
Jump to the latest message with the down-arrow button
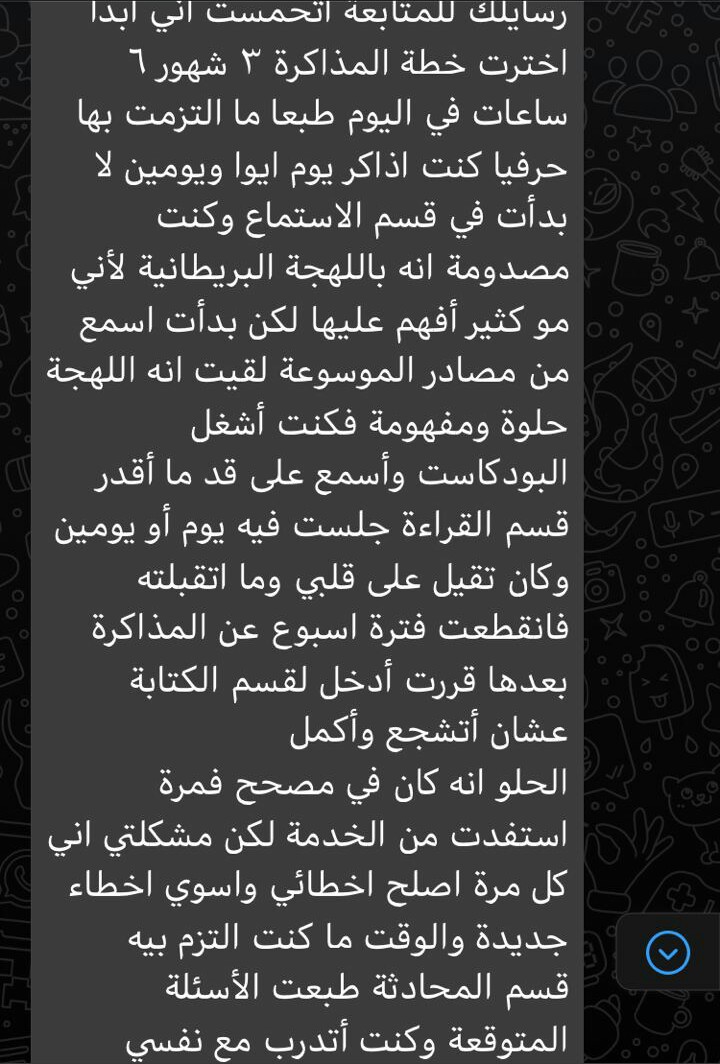click(x=667, y=952)
